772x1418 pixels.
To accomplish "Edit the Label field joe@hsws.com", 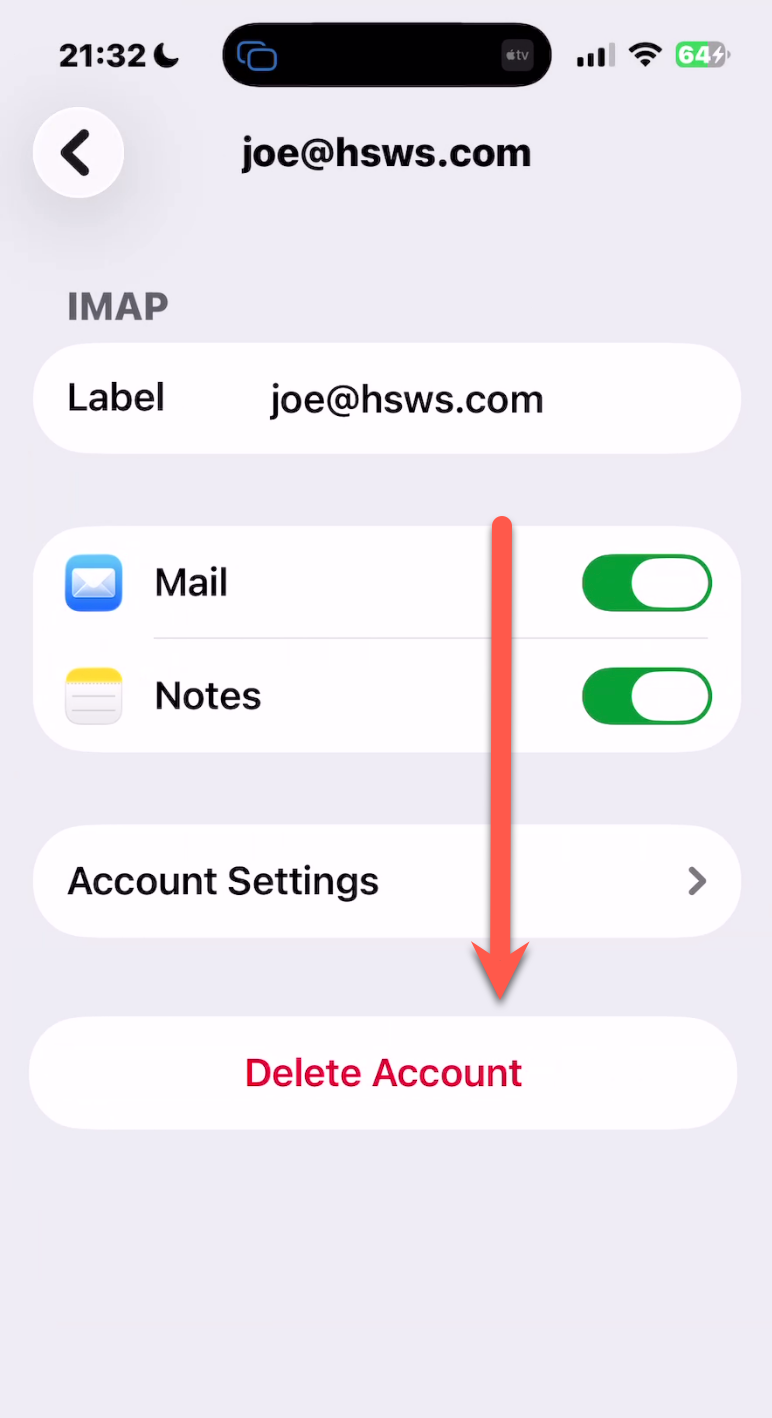I will click(x=406, y=399).
